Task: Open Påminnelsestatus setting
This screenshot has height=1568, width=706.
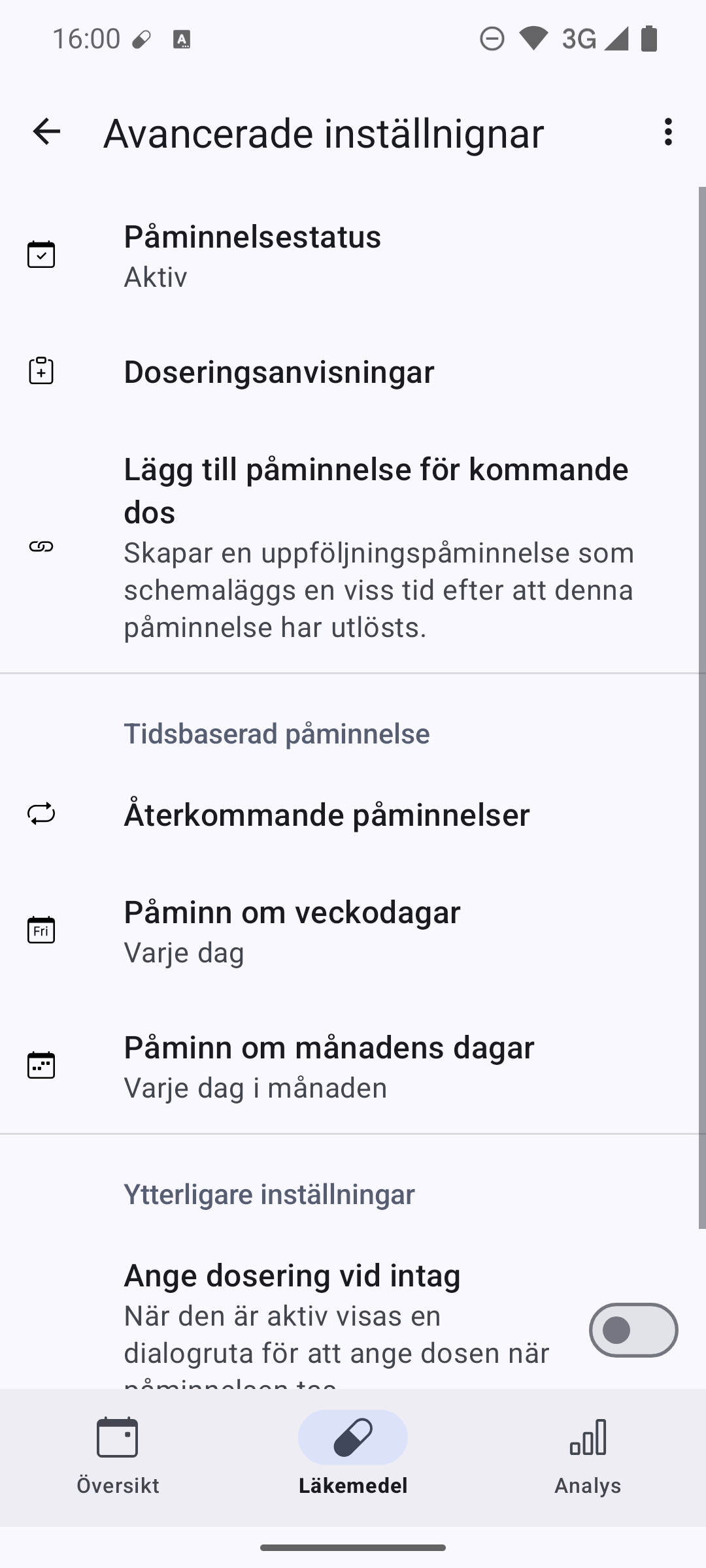Action: (x=353, y=255)
